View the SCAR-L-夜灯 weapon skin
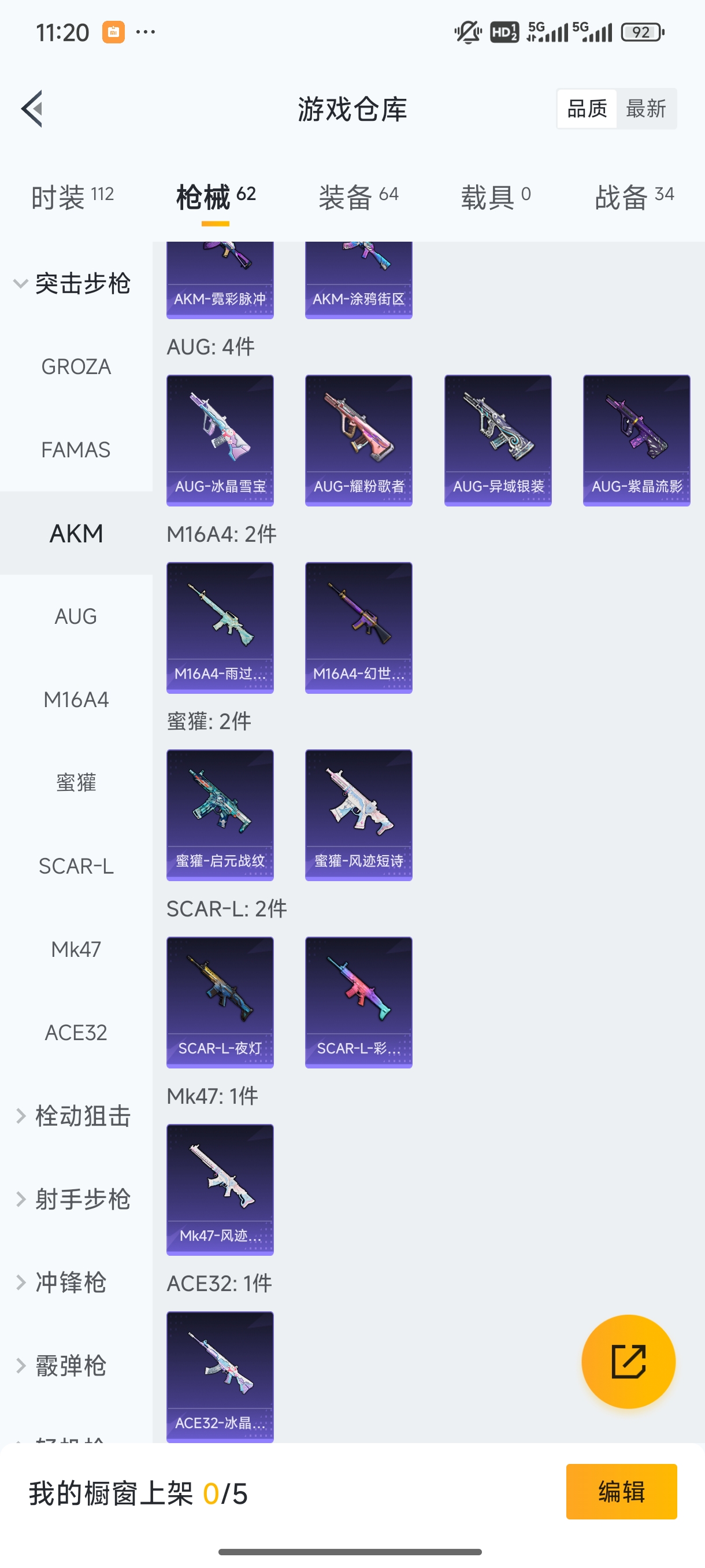Image resolution: width=705 pixels, height=1568 pixels. click(x=220, y=1003)
